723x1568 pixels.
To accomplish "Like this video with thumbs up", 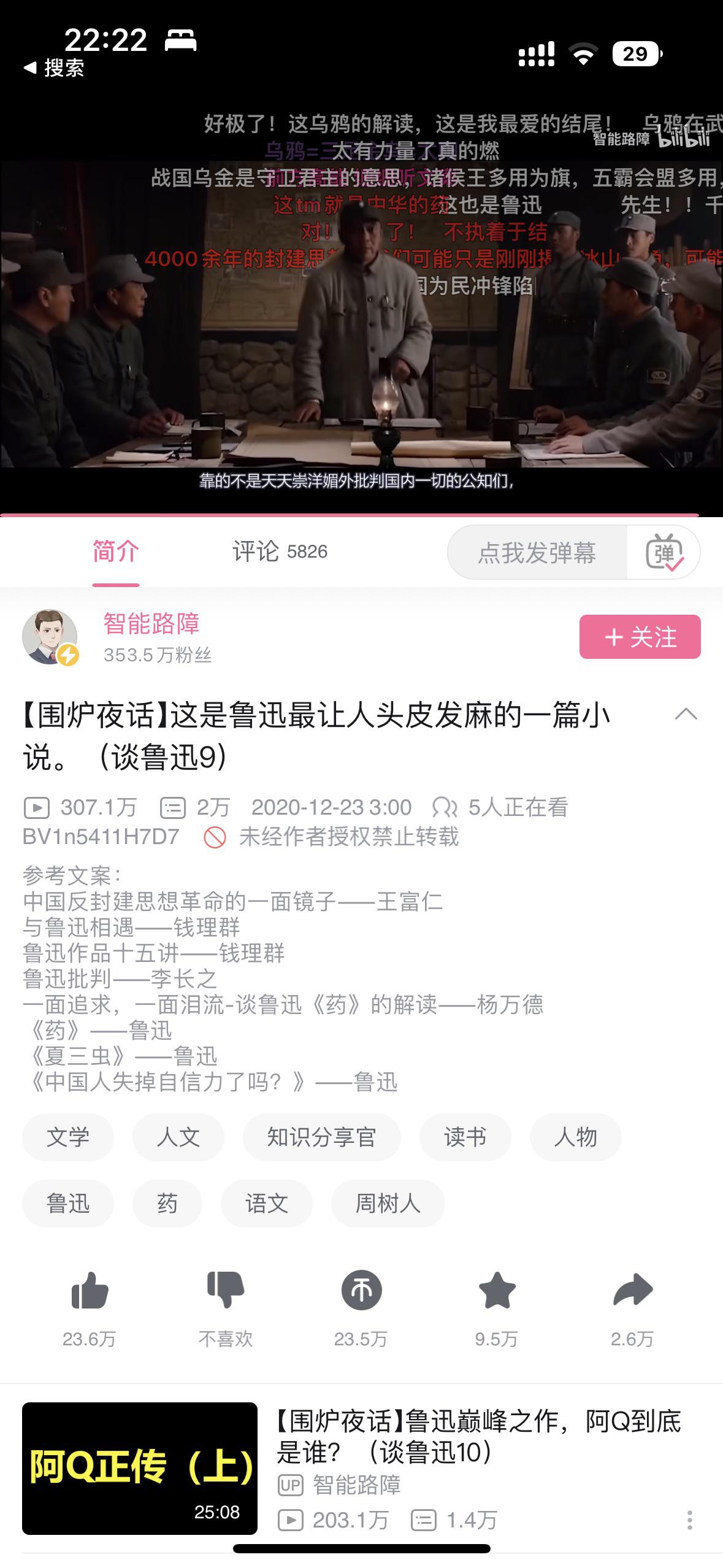I will point(90,1290).
